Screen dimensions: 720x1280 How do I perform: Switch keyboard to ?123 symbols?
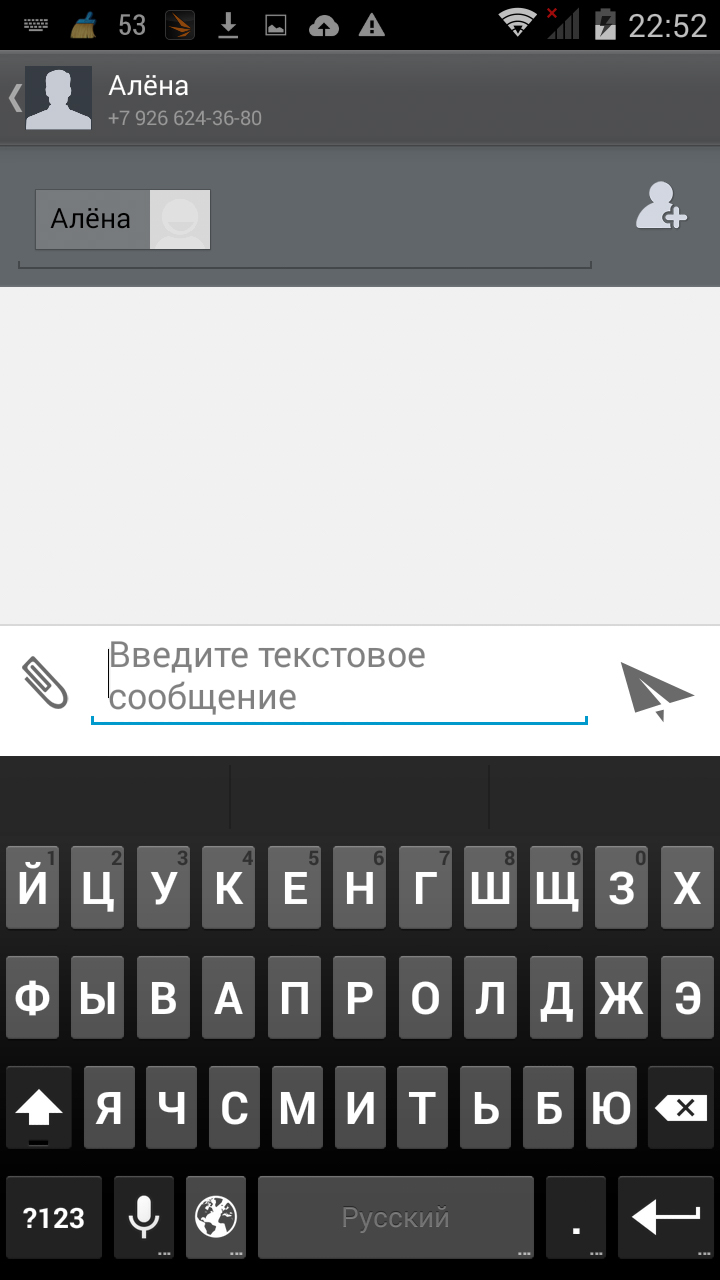(54, 1217)
